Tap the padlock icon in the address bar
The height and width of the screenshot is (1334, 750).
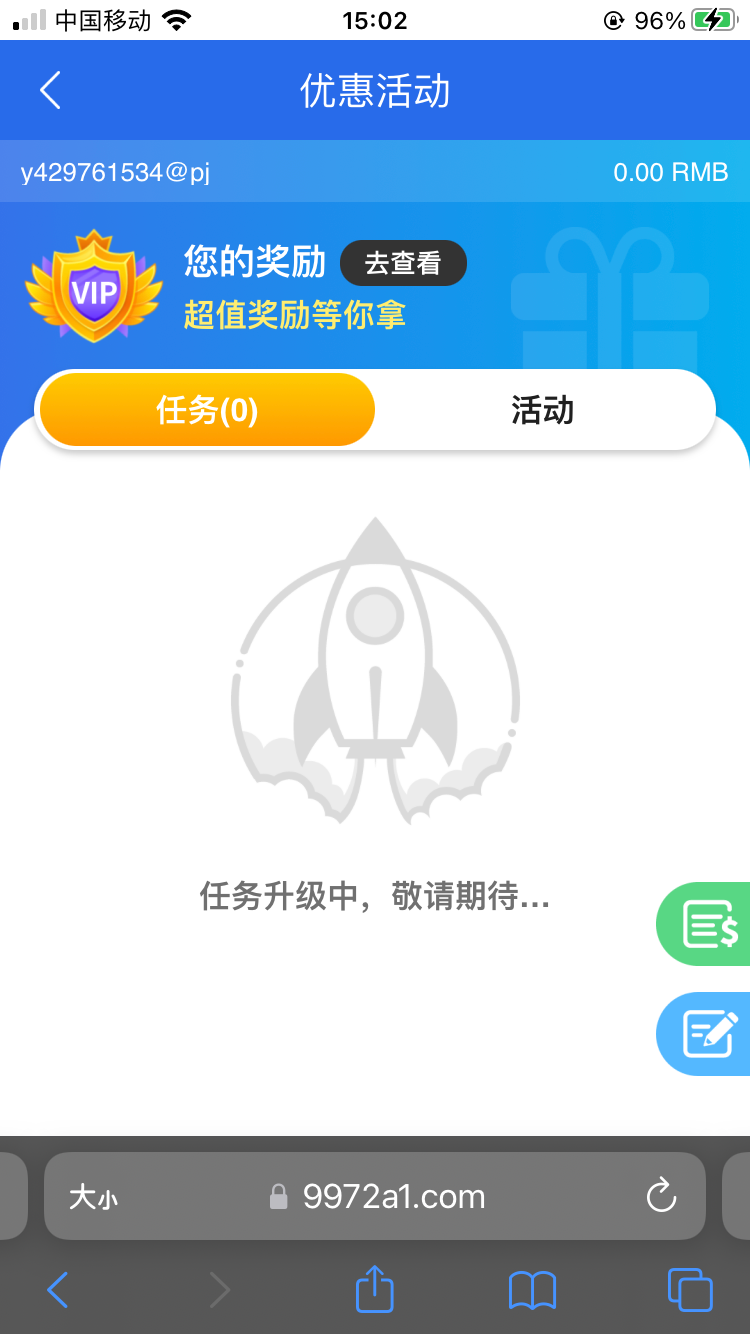point(278,1196)
